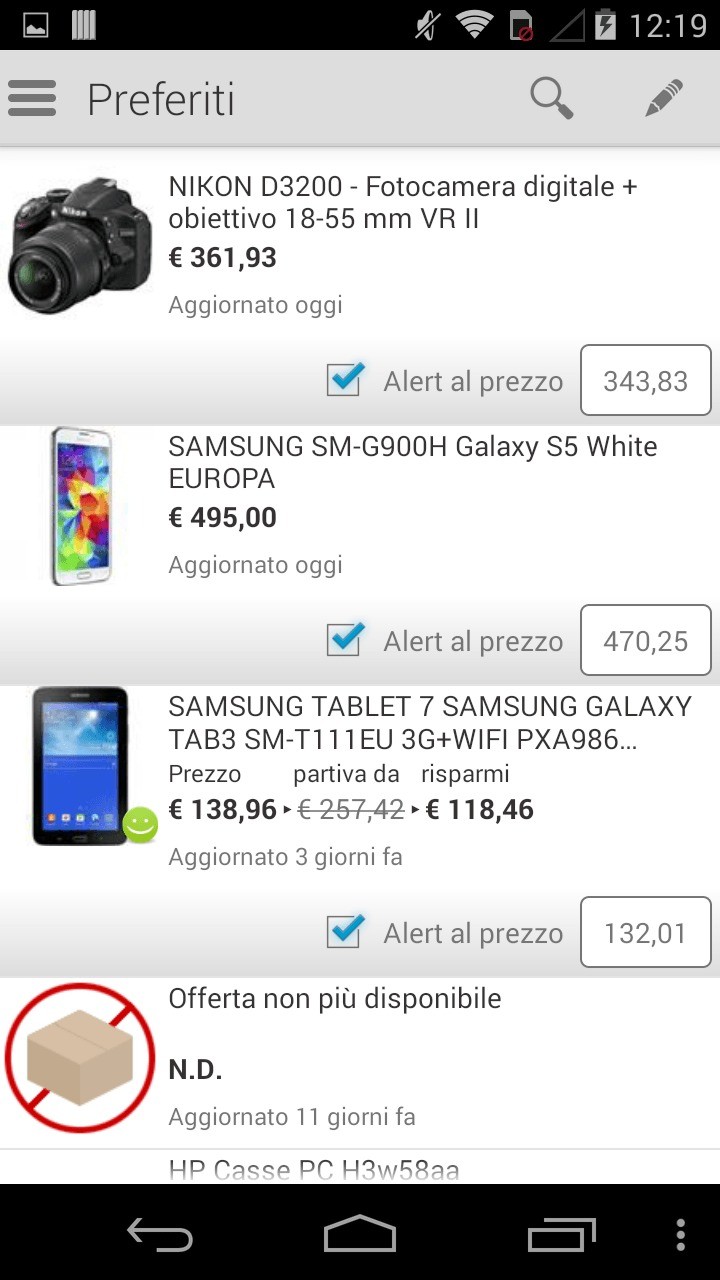The image size is (720, 1280).
Task: Go back with the system back button
Action: pos(160,1234)
